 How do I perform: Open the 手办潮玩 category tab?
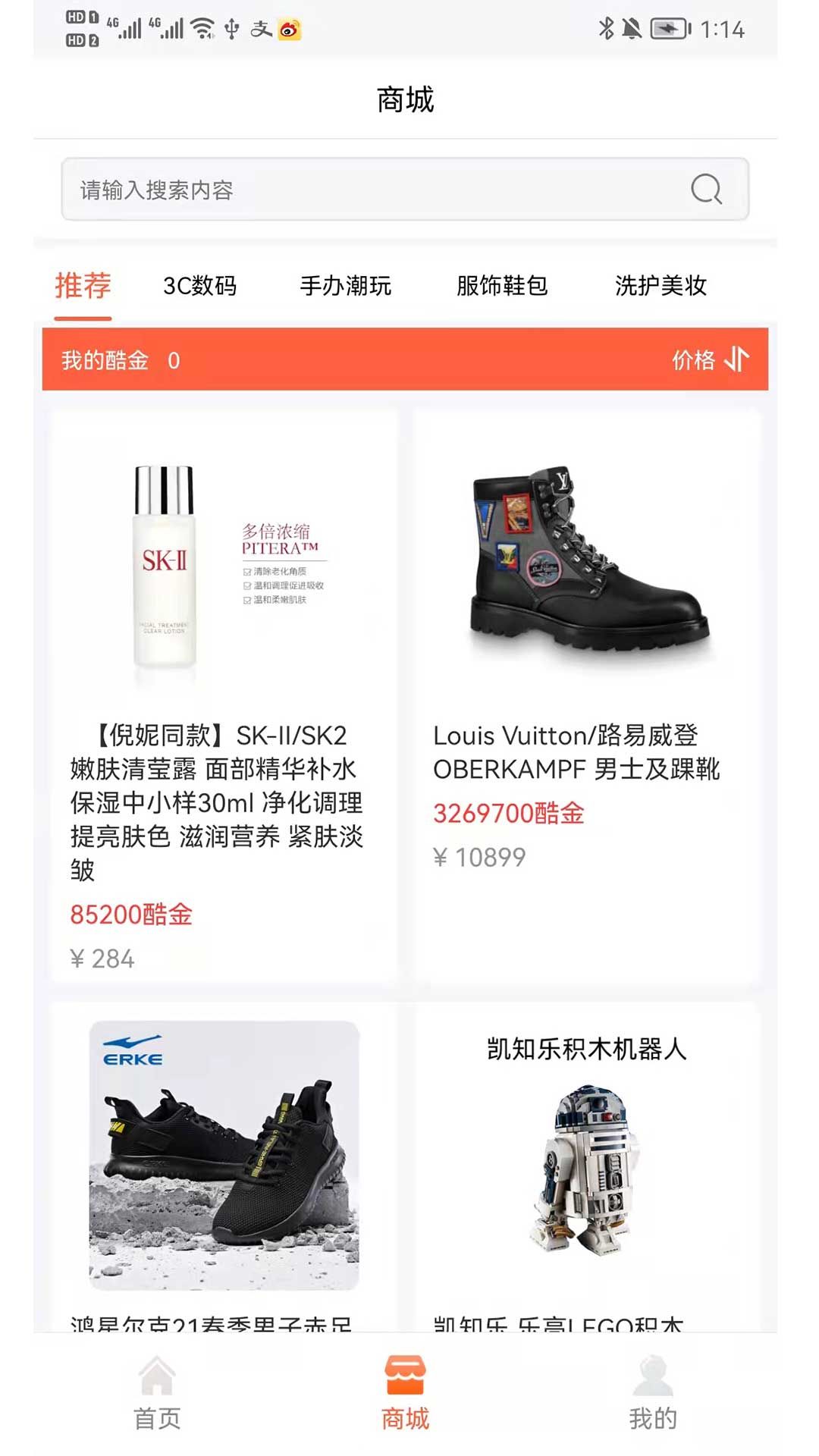346,287
